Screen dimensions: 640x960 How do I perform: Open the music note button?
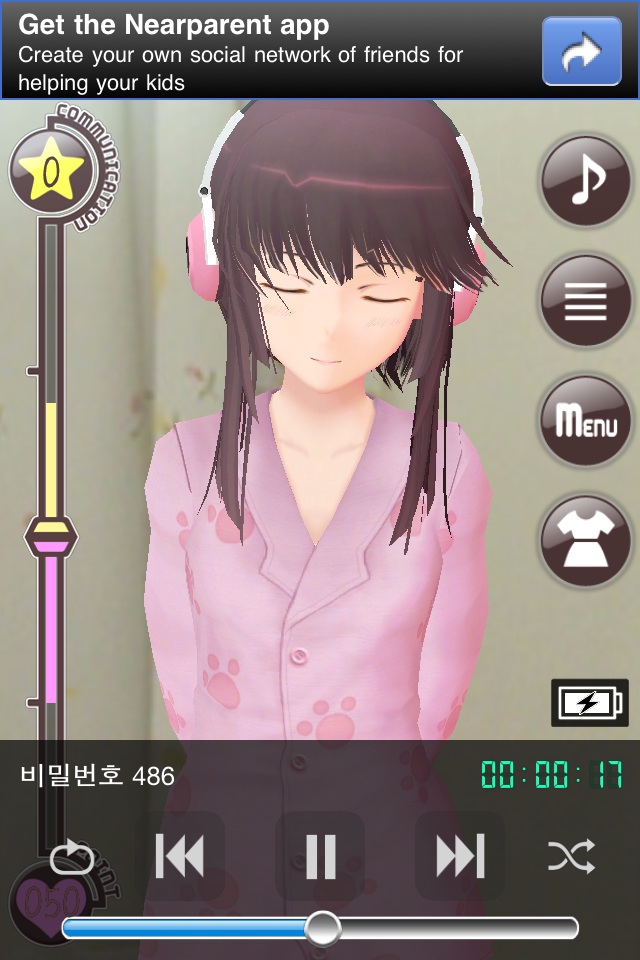[x=587, y=182]
